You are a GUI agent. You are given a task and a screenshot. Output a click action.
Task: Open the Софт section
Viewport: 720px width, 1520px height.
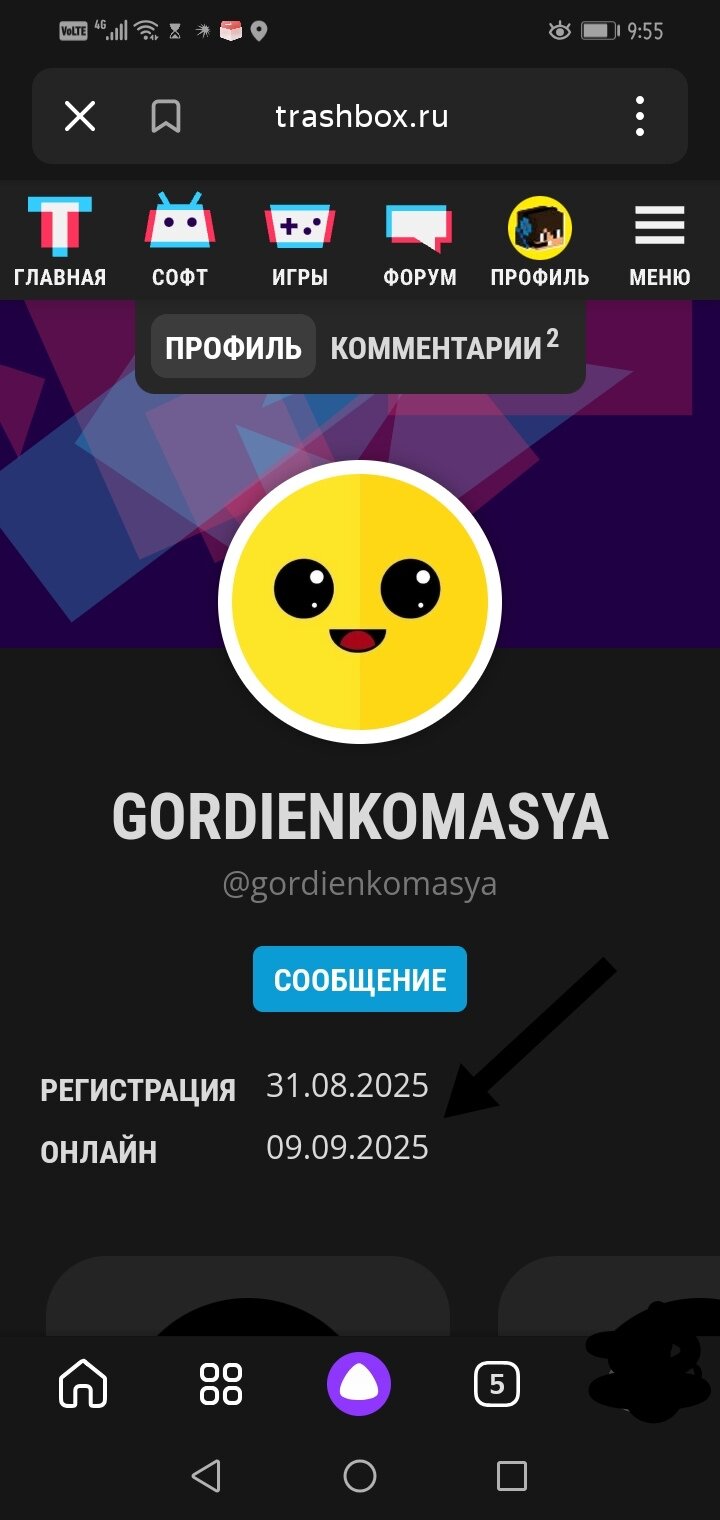tap(180, 242)
